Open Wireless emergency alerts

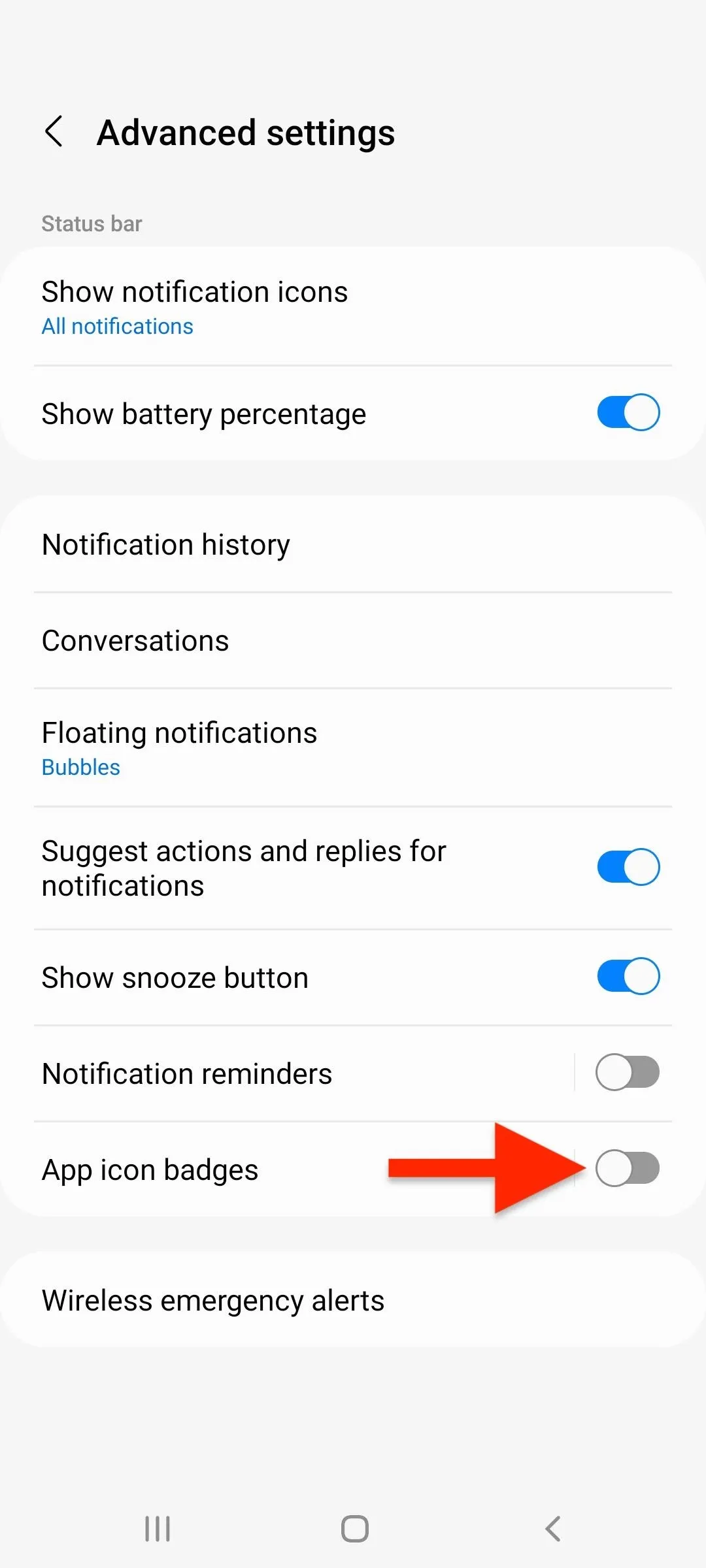pos(353,1300)
